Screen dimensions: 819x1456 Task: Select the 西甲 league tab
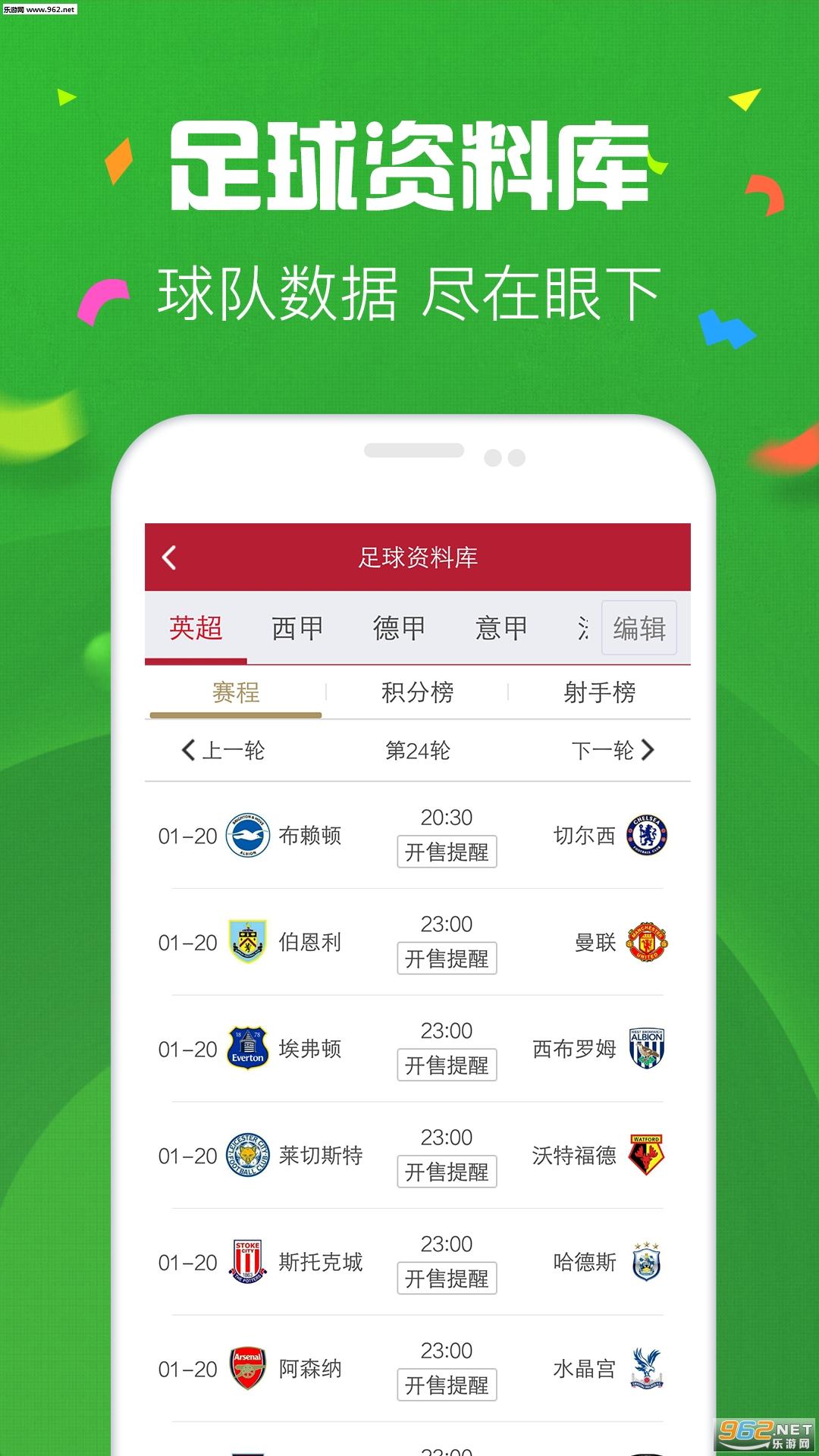pos(296,629)
